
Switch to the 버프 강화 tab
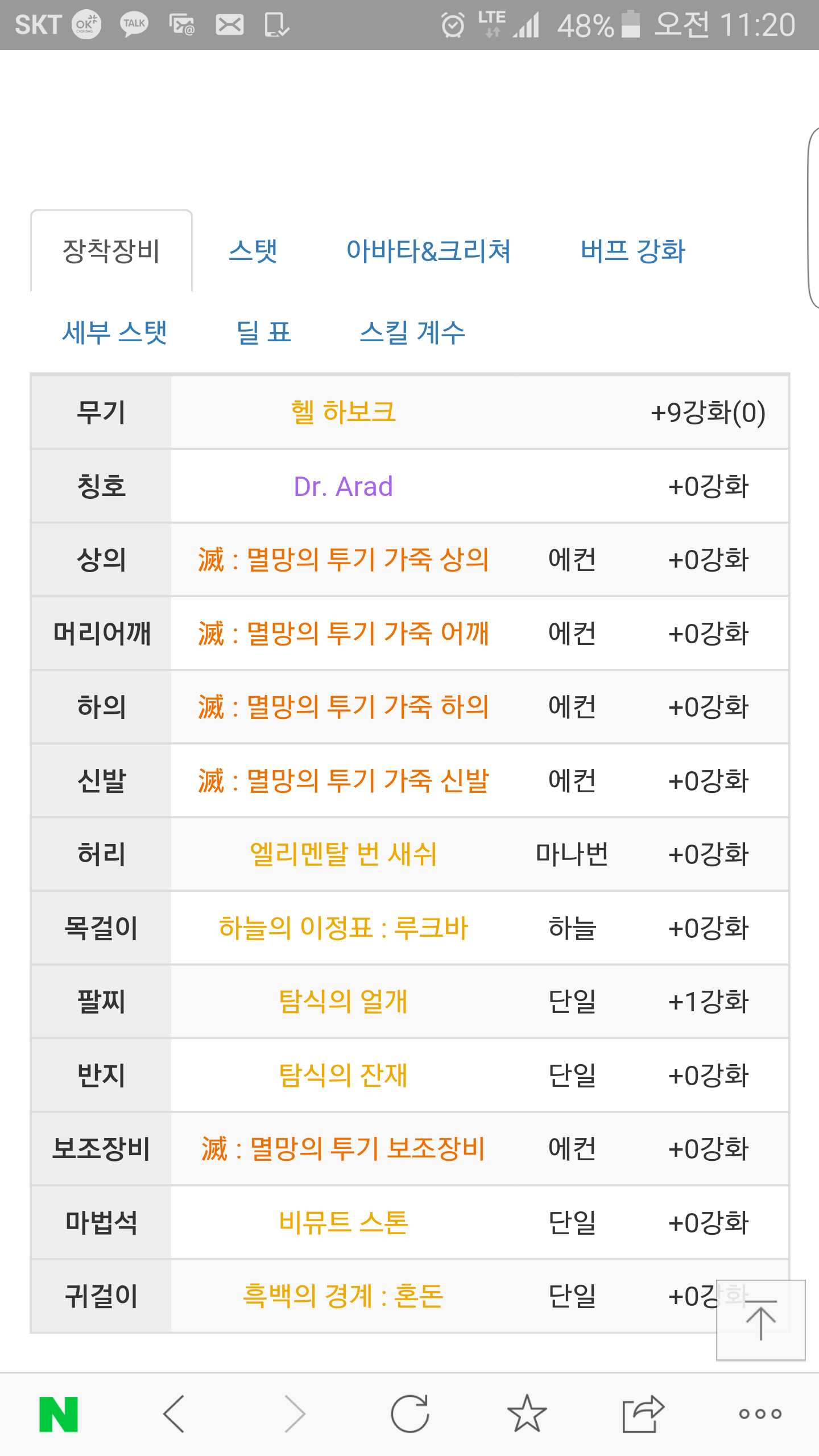point(632,251)
